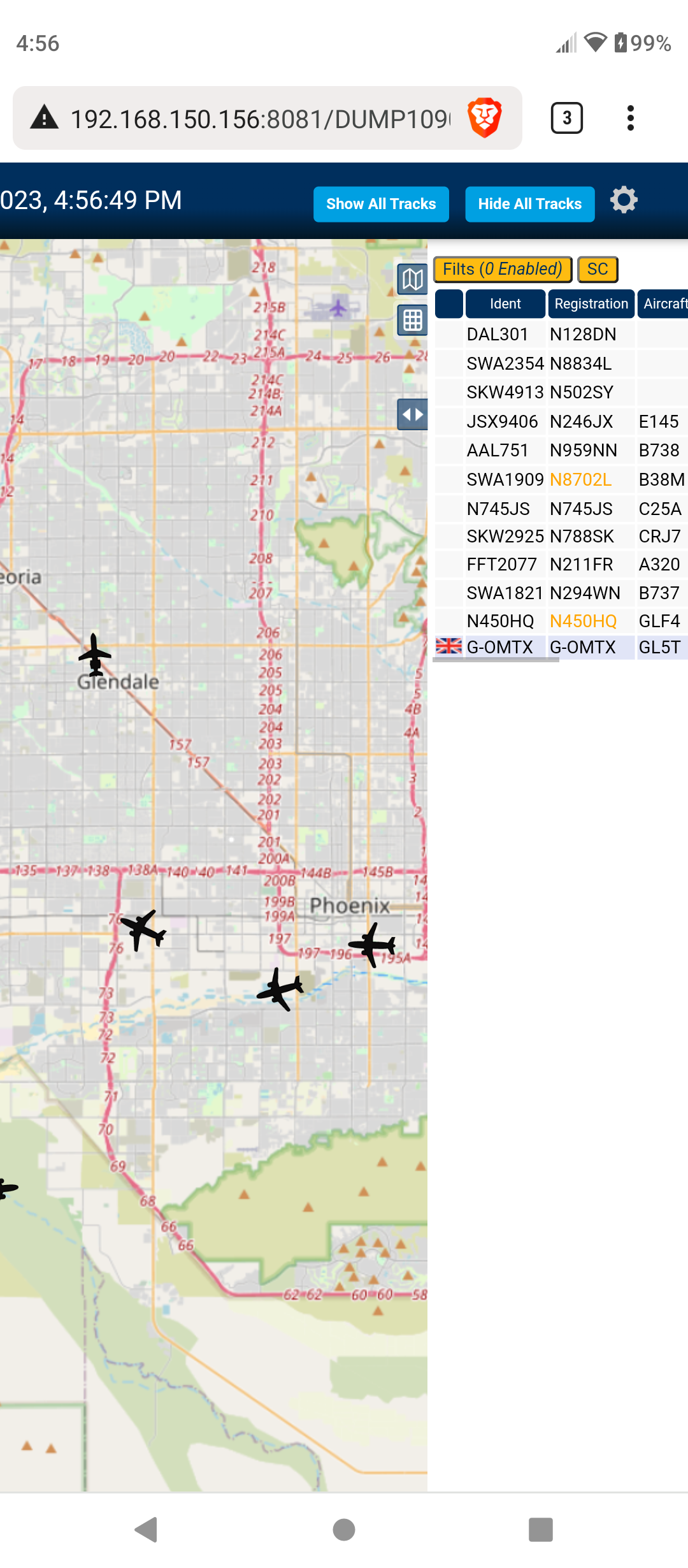Viewport: 688px width, 1568px height.
Task: Toggle the map/sidebar split arrows
Action: pyautogui.click(x=412, y=415)
